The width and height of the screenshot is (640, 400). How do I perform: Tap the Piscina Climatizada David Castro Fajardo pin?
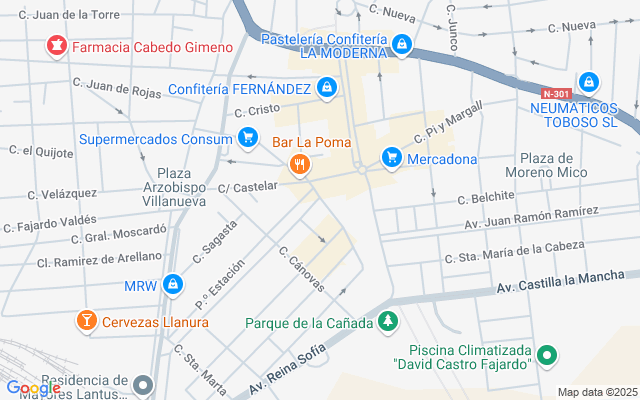coord(547,354)
